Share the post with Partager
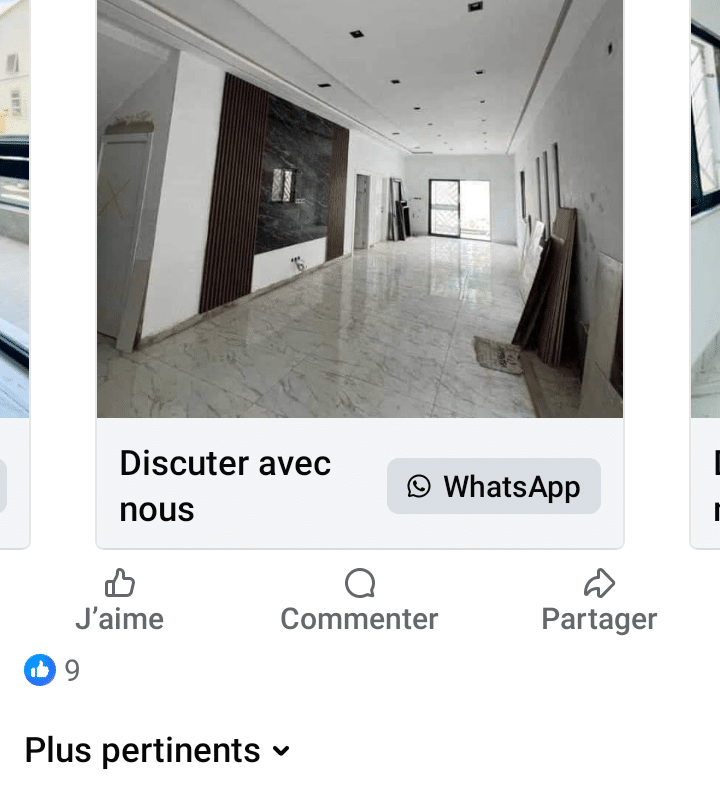The image size is (720, 785). pyautogui.click(x=598, y=601)
